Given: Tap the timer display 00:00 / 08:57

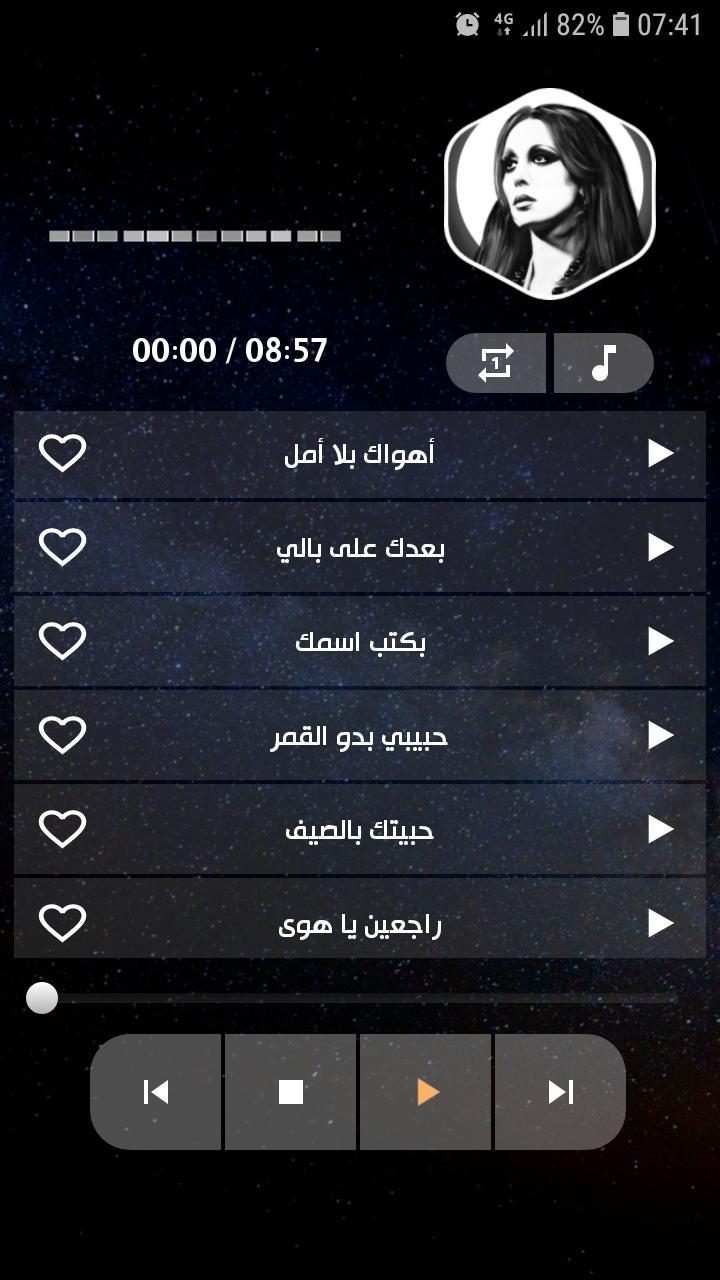Looking at the screenshot, I should click(x=232, y=350).
